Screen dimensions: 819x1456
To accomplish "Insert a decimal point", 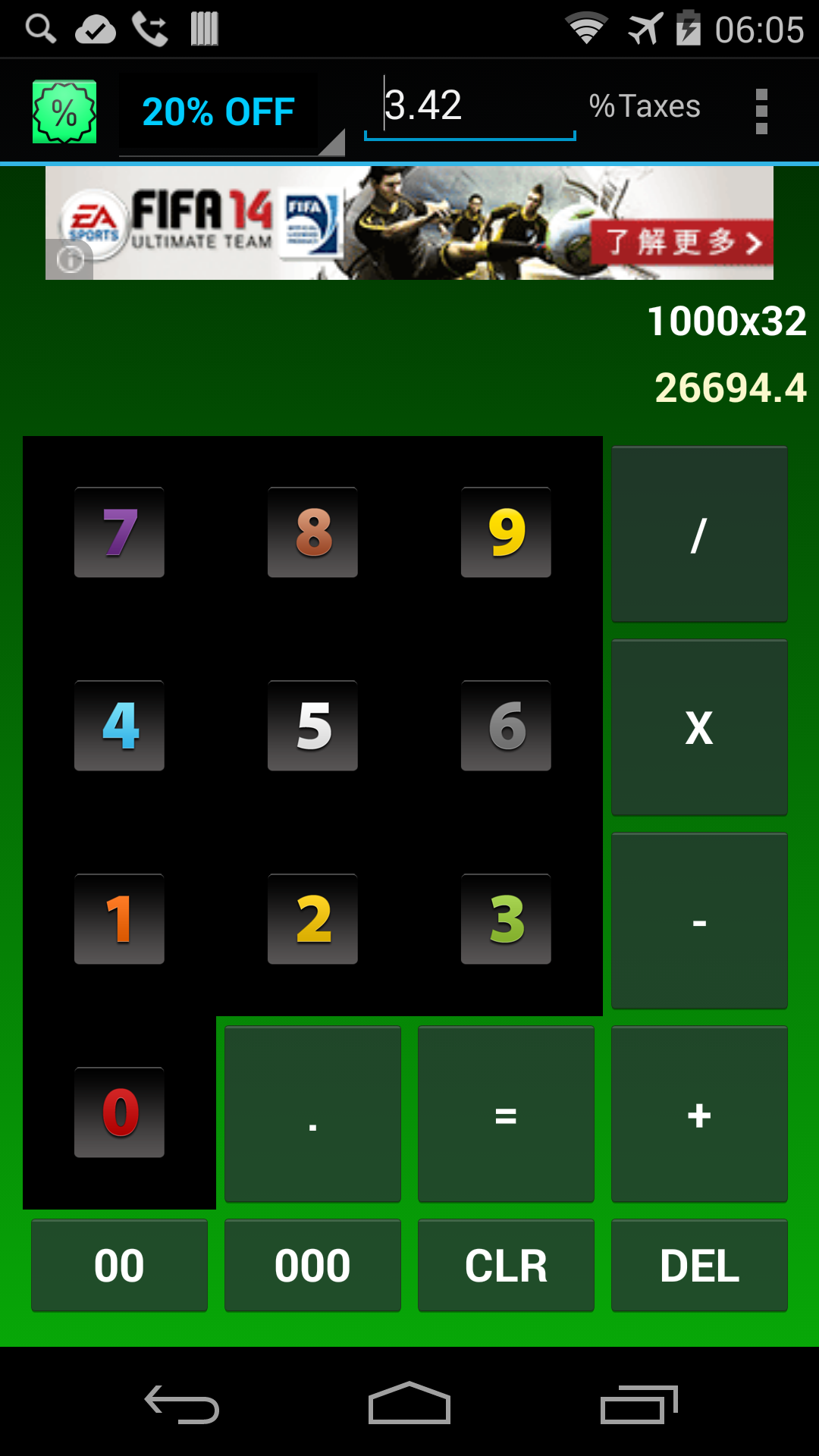I will [312, 1114].
